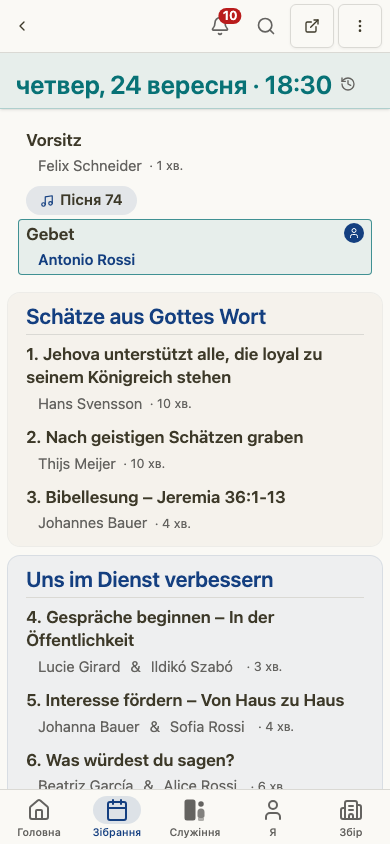Switch to the Зібрання tab

click(117, 818)
